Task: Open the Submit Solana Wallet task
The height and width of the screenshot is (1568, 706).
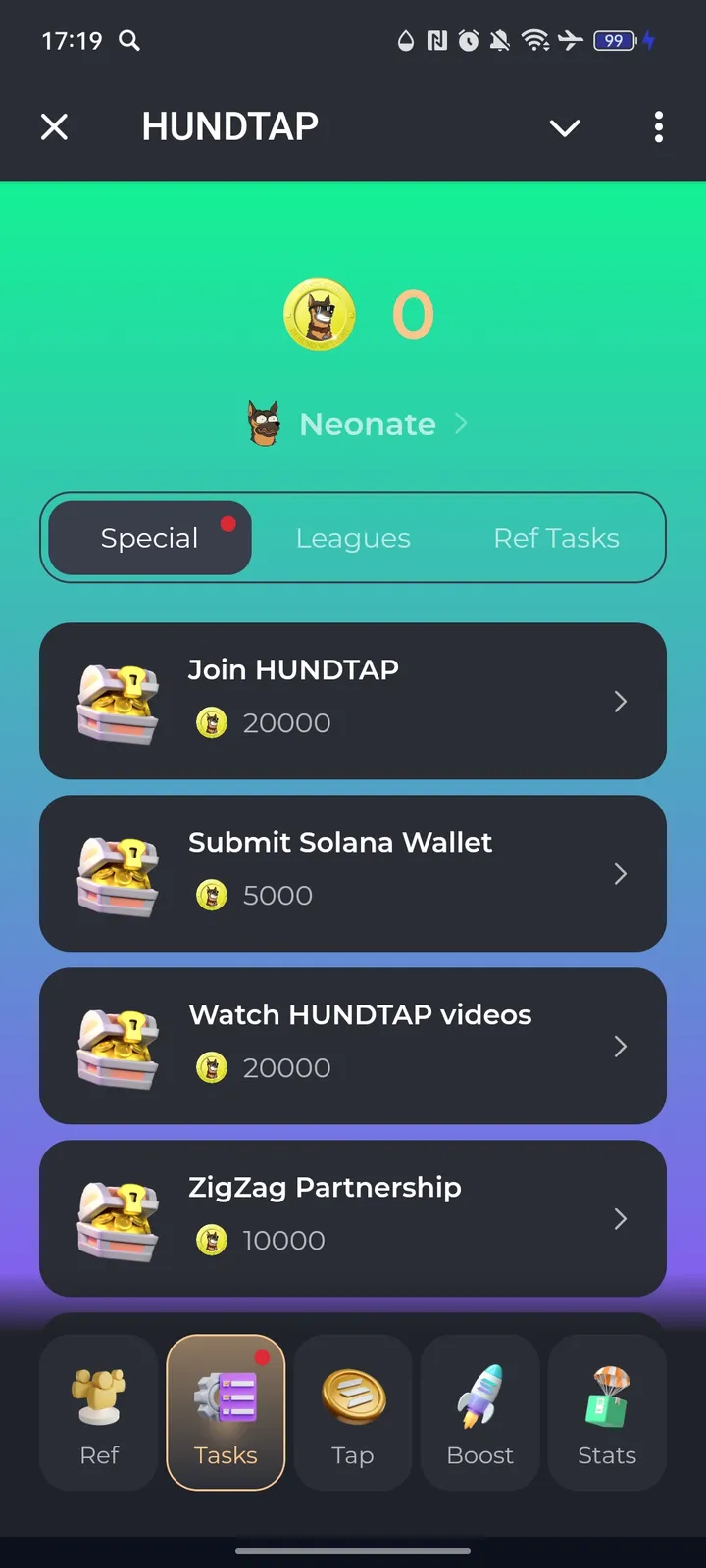Action: 353,873
